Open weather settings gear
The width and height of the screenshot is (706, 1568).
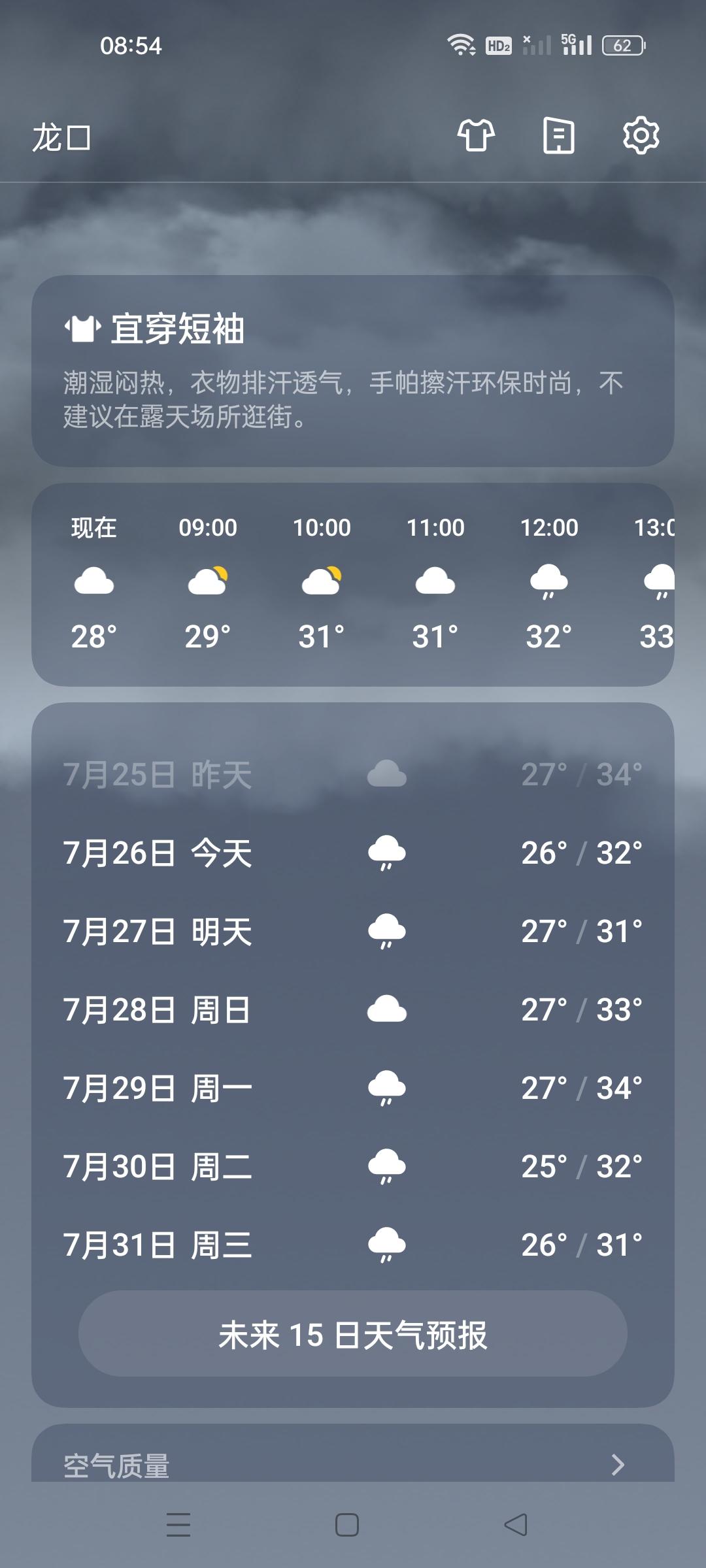pyautogui.click(x=641, y=136)
